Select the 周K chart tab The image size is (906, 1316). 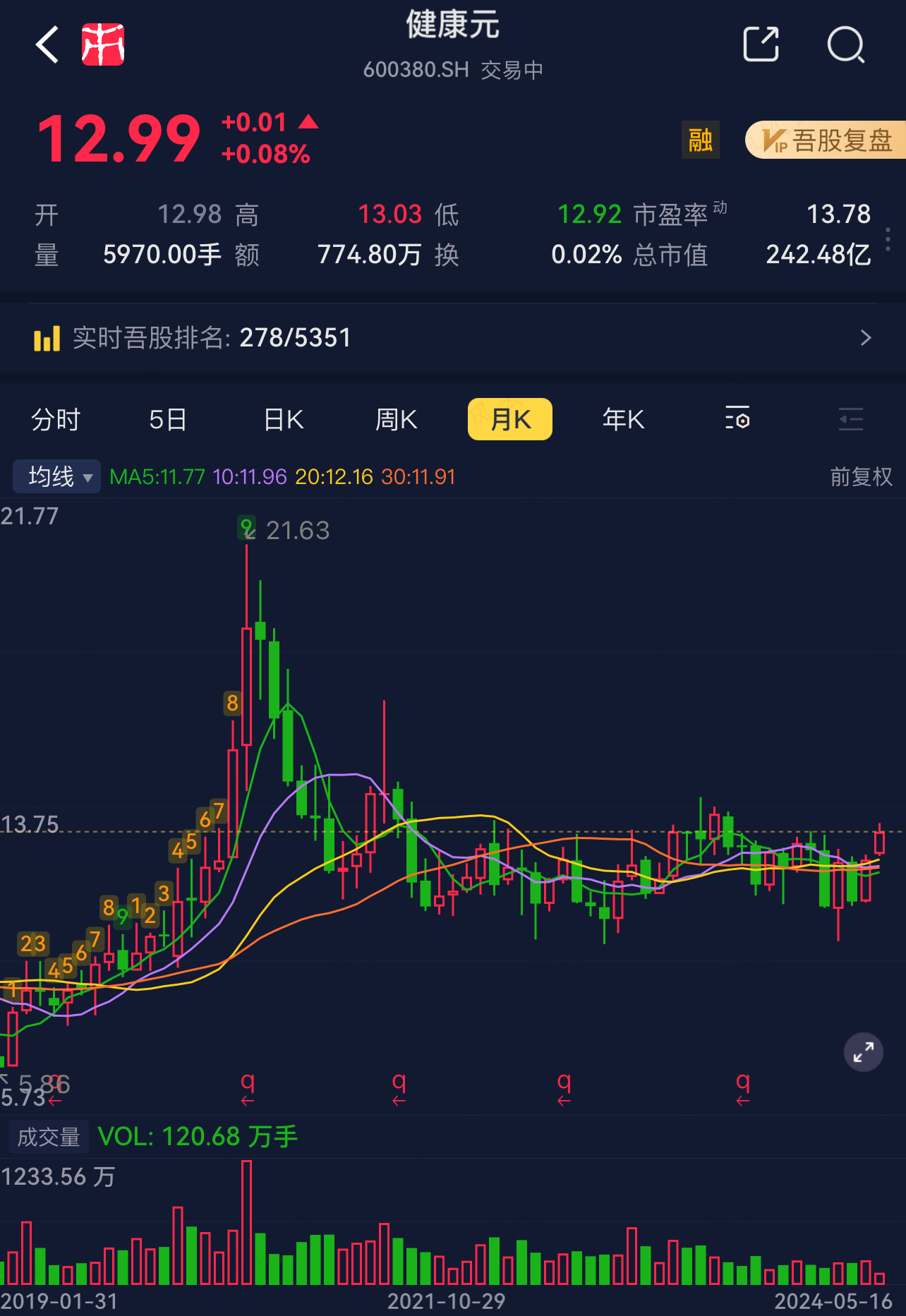pyautogui.click(x=396, y=420)
